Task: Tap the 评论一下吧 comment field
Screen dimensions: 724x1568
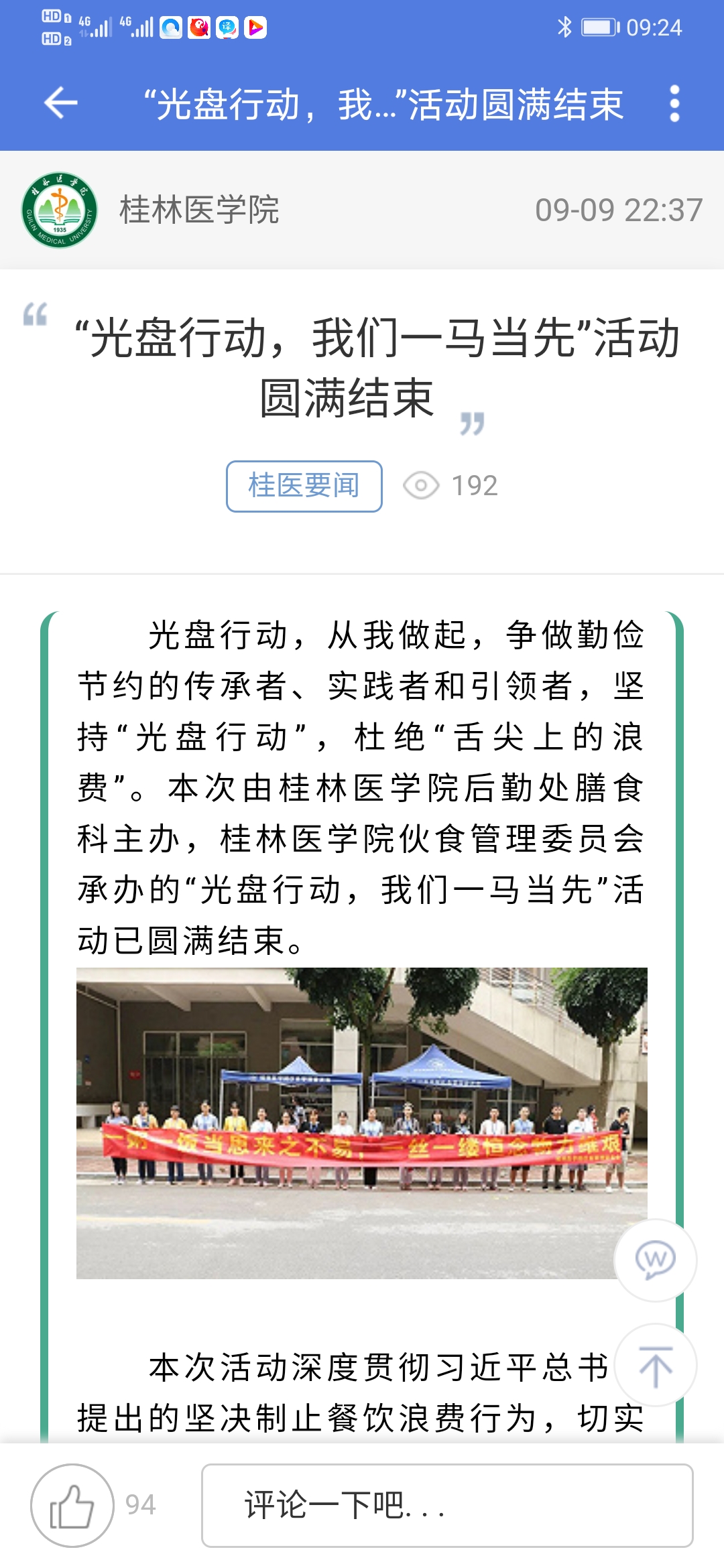Action: (446, 1505)
